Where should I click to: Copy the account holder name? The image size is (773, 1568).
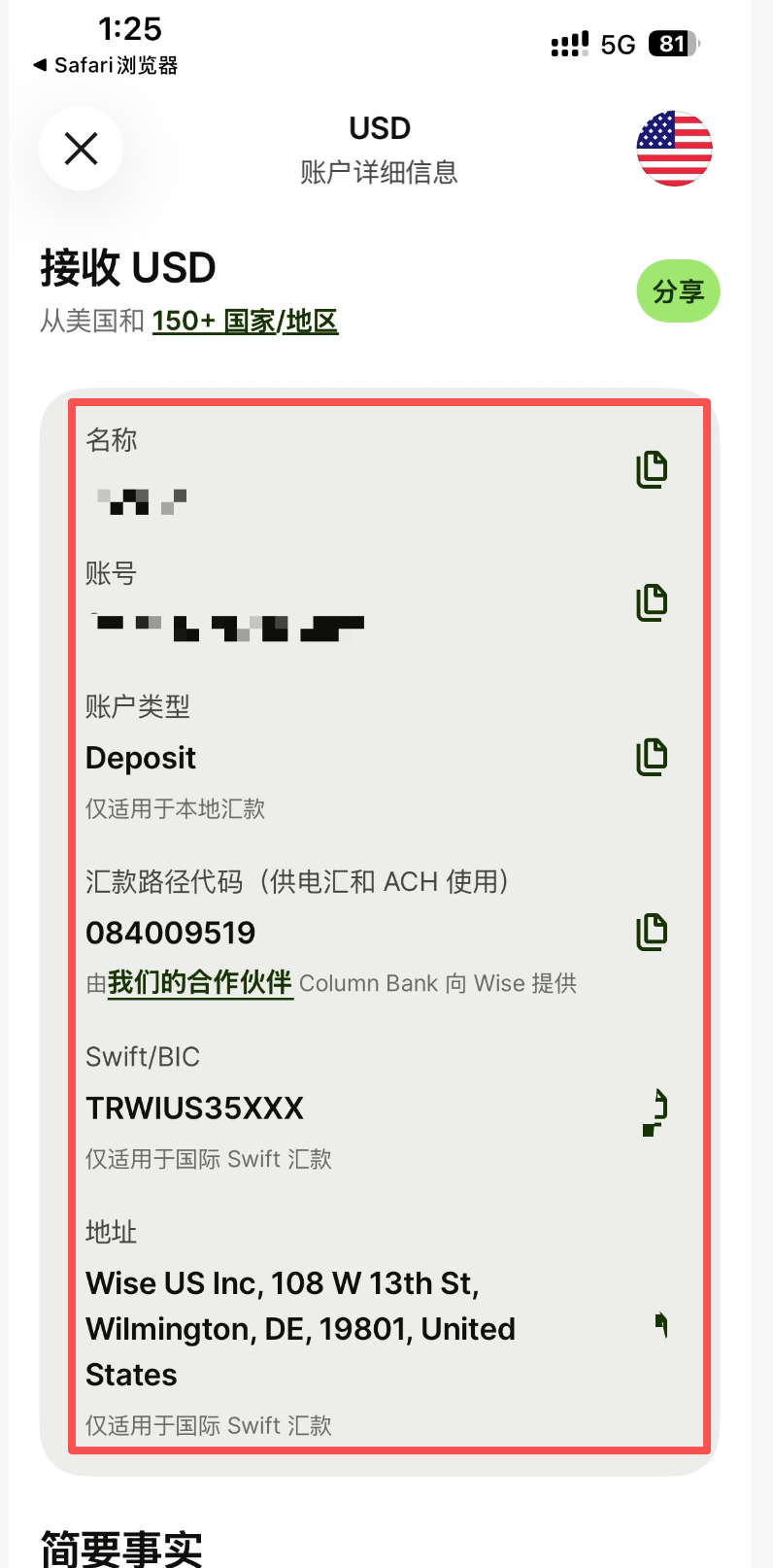652,469
